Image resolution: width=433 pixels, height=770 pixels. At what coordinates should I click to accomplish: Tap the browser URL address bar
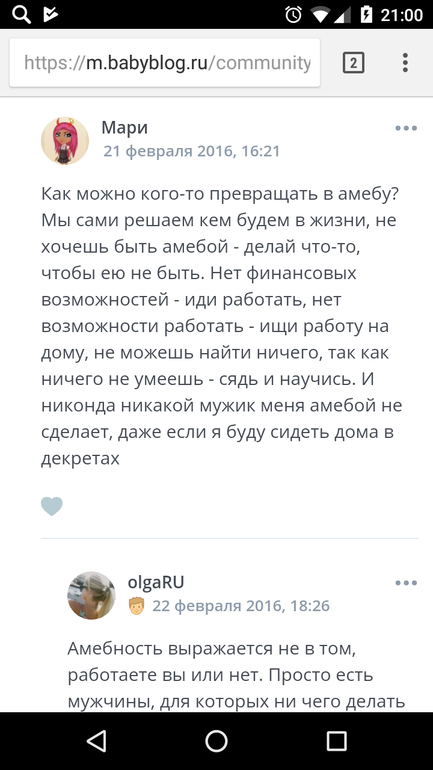(x=165, y=63)
